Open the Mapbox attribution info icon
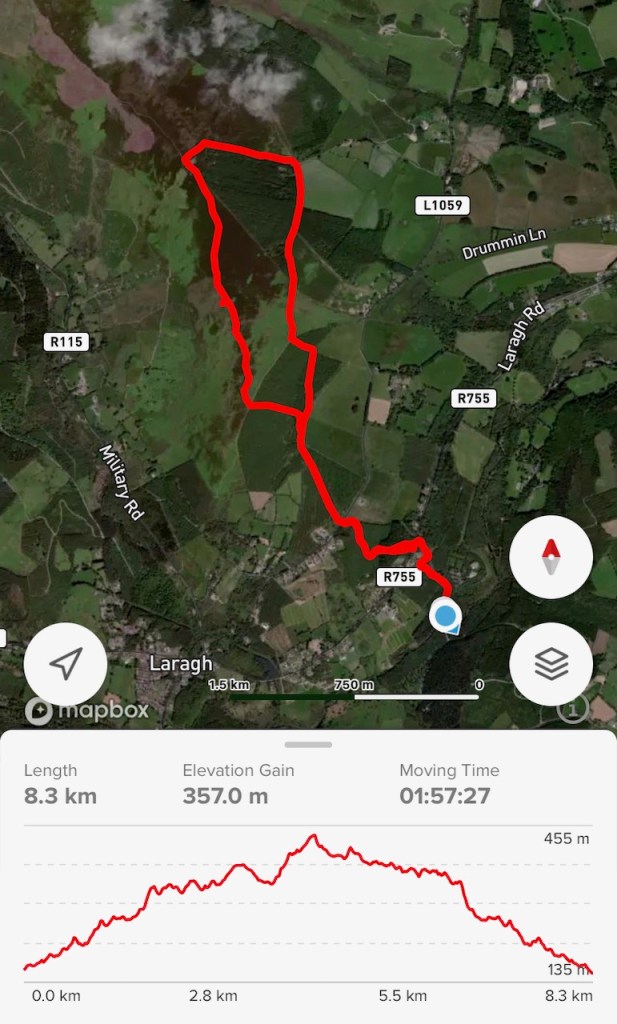The height and width of the screenshot is (1024, 617). coord(573,711)
